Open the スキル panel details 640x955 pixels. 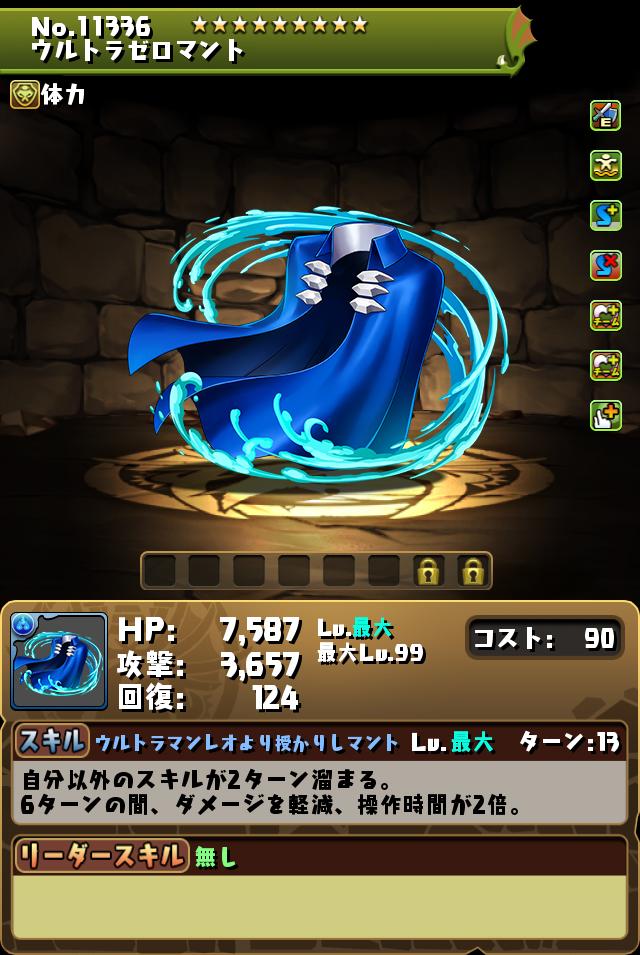51,742
